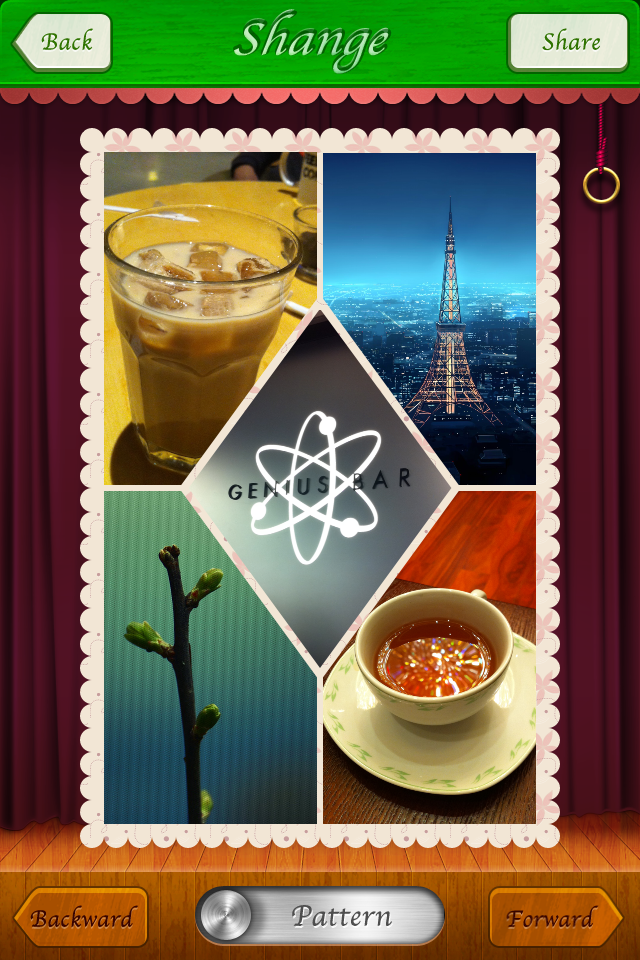640x960 pixels.
Task: Tap the Forward button
Action: tap(553, 917)
